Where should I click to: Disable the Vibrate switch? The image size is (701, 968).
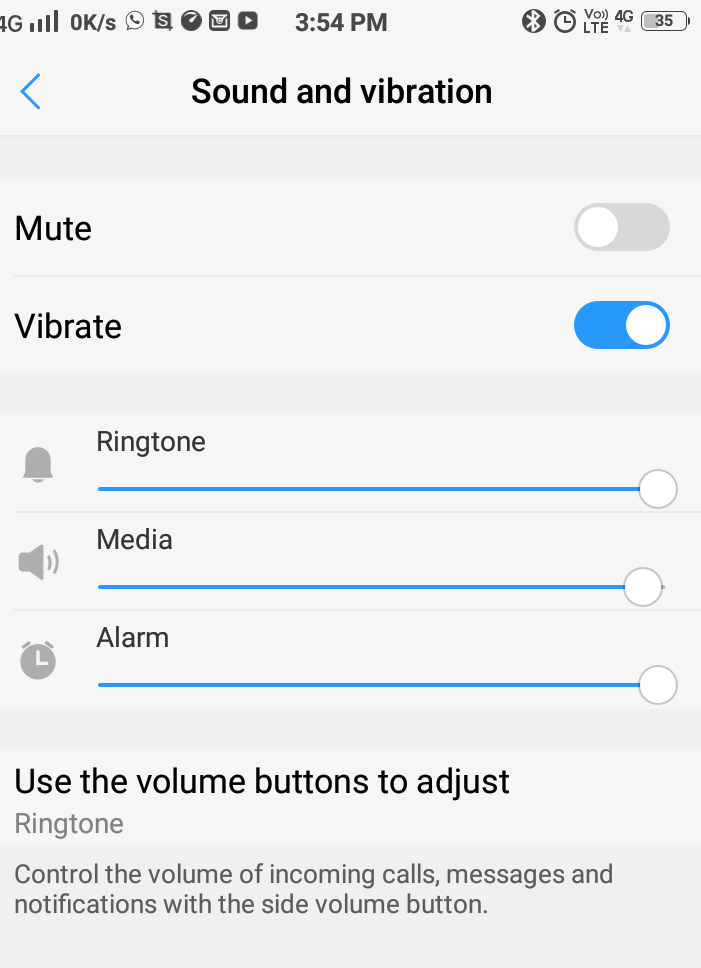tap(621, 326)
